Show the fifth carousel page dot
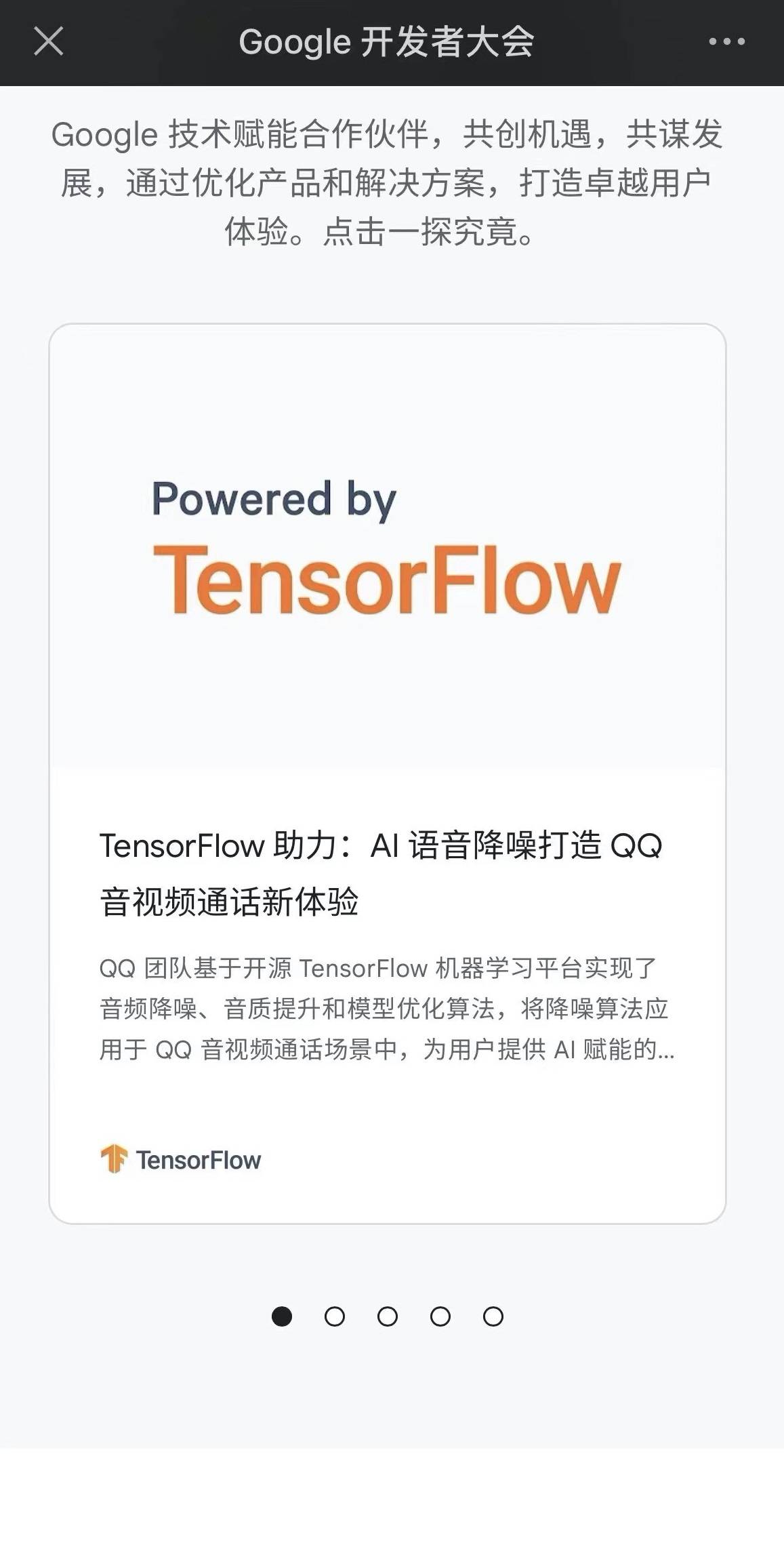 [493, 1316]
